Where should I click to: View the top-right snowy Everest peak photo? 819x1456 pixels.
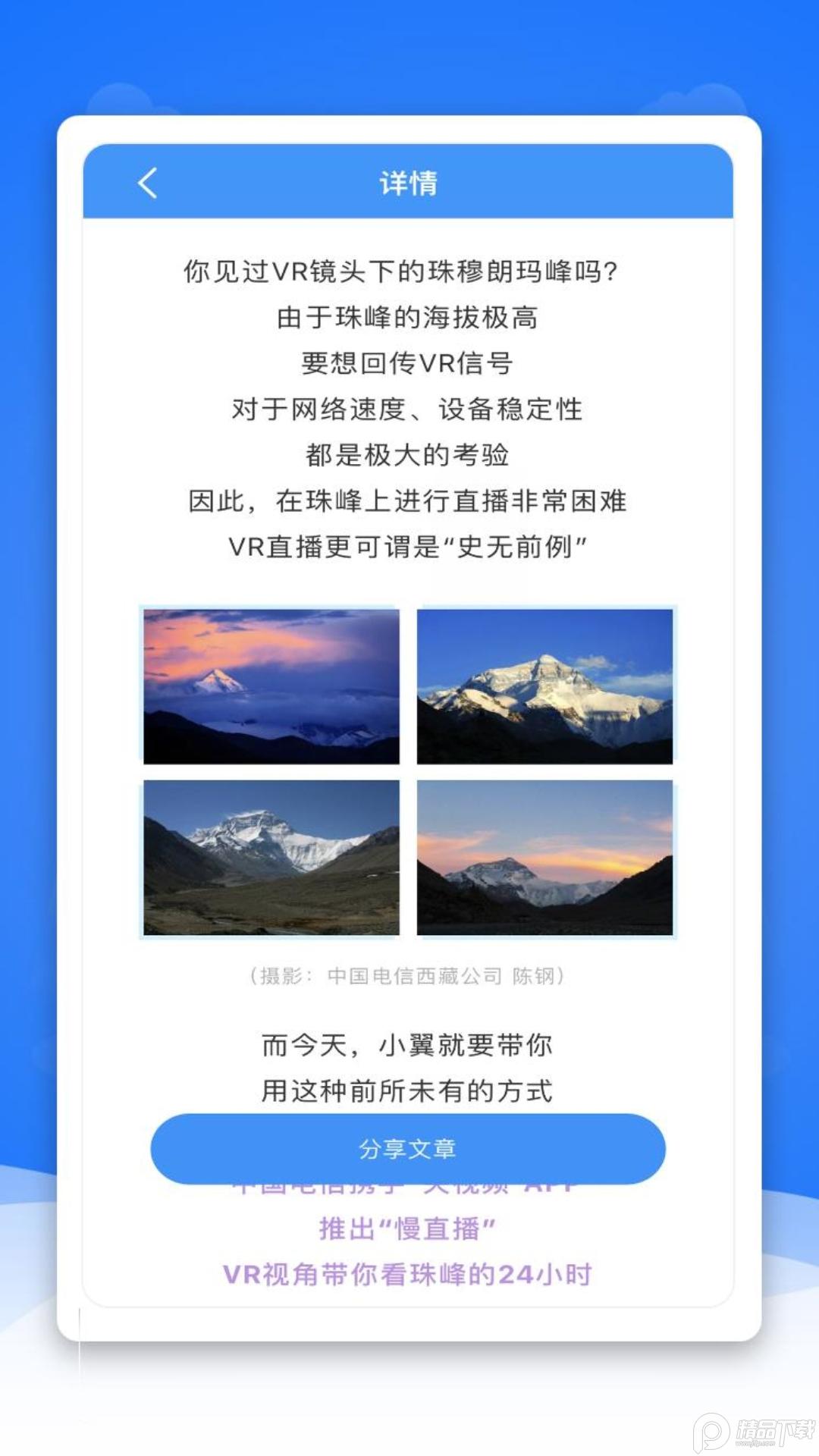542,686
